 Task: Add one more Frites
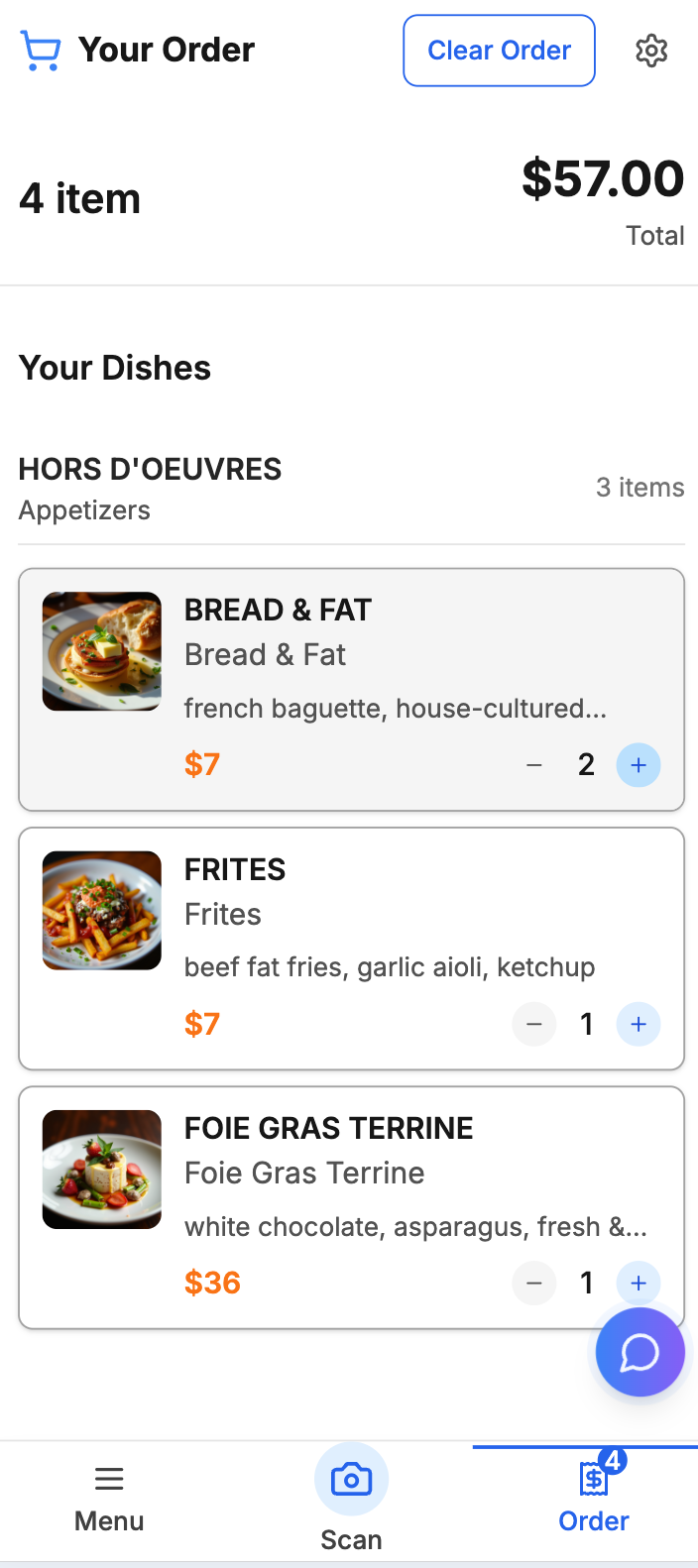(x=639, y=1024)
